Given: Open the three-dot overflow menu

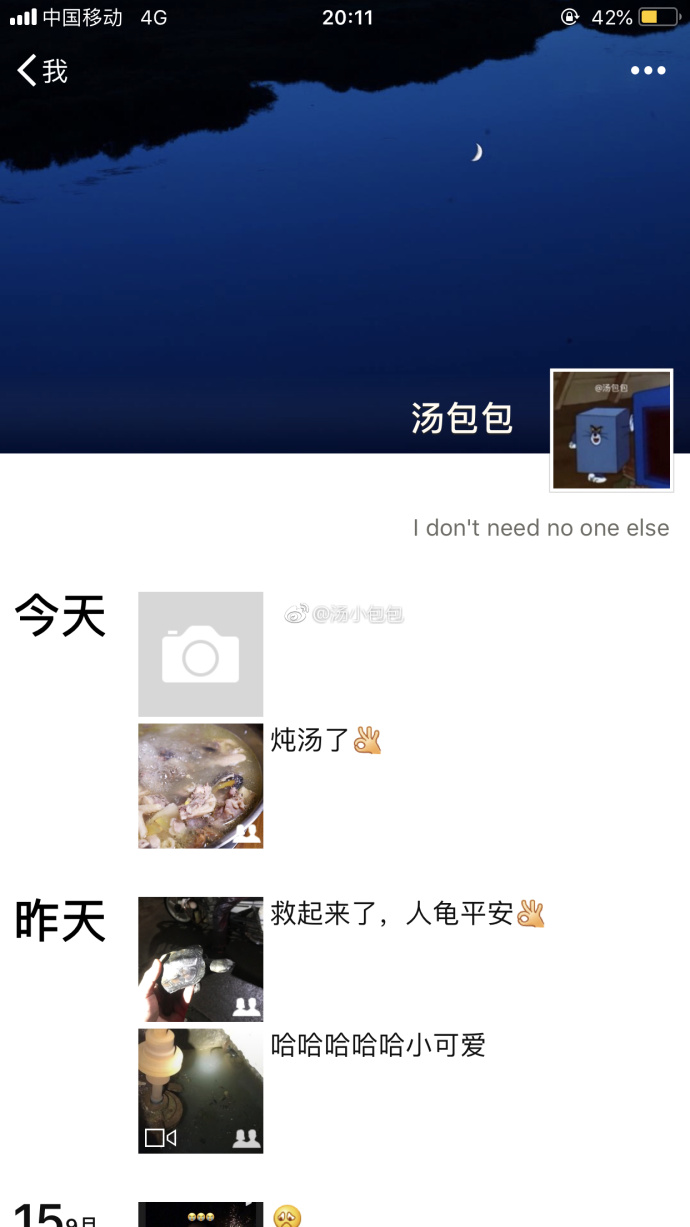Looking at the screenshot, I should click(647, 71).
